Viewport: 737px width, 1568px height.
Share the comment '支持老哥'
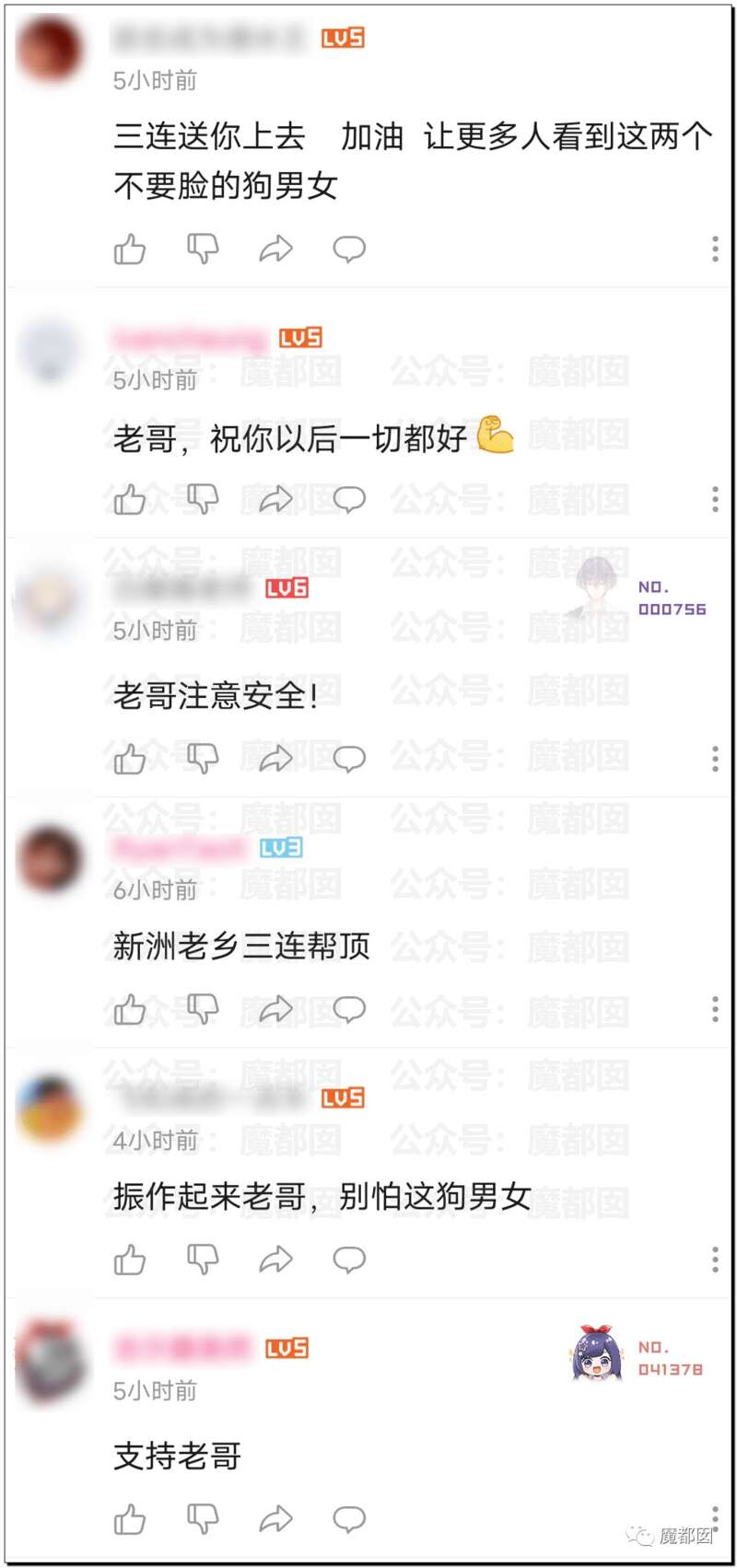coord(275,1519)
